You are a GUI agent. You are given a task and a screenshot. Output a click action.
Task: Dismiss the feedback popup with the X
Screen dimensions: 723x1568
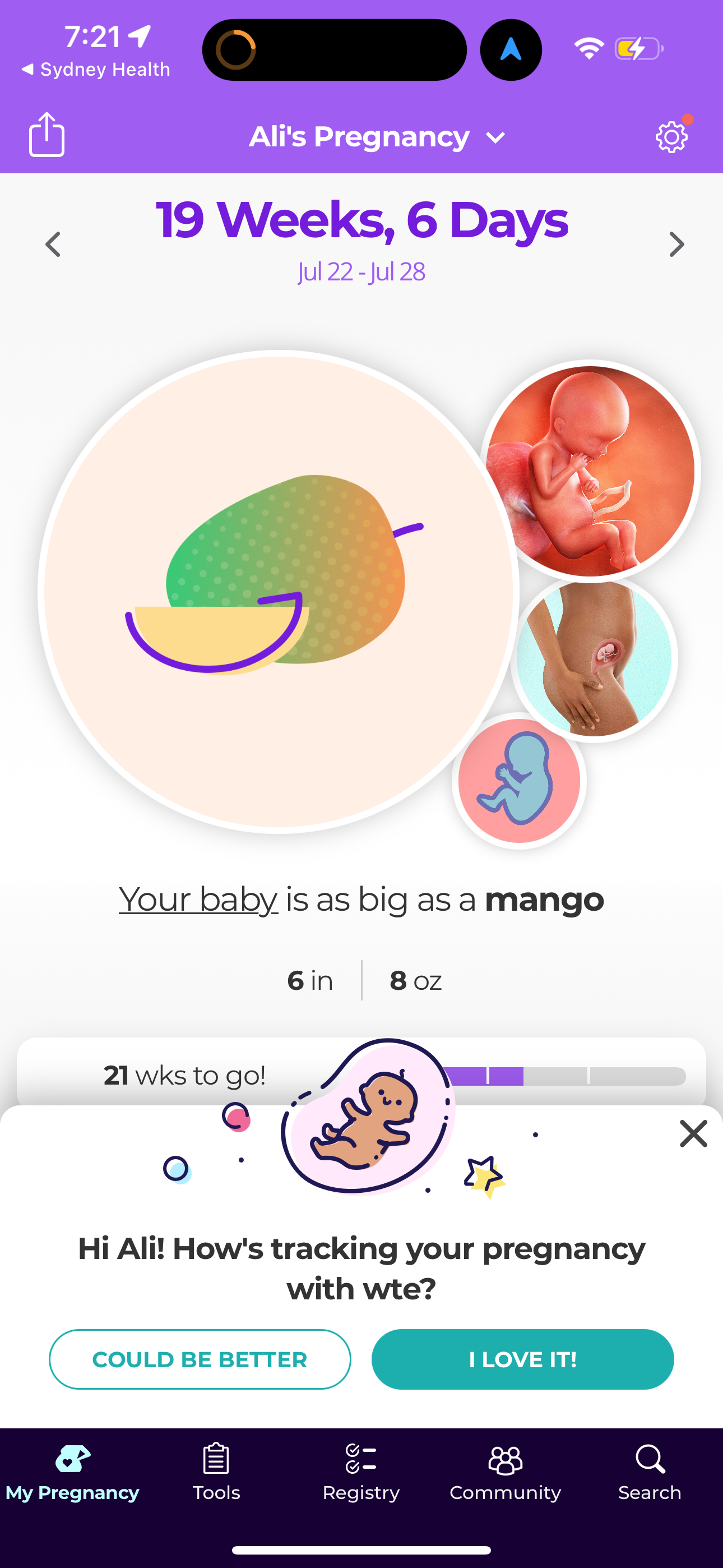point(693,1134)
